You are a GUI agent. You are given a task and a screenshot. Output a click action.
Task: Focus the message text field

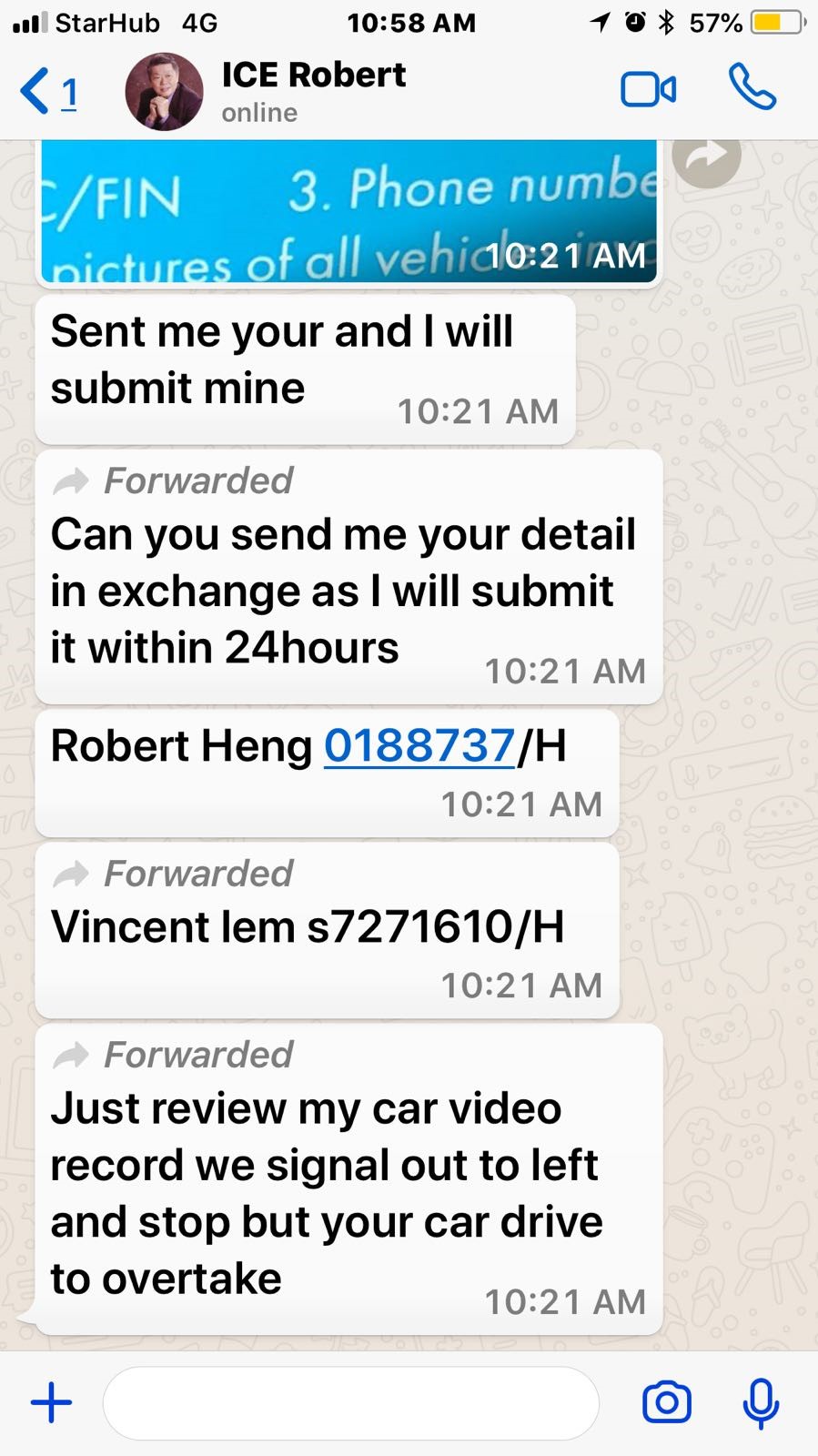pyautogui.click(x=350, y=1402)
